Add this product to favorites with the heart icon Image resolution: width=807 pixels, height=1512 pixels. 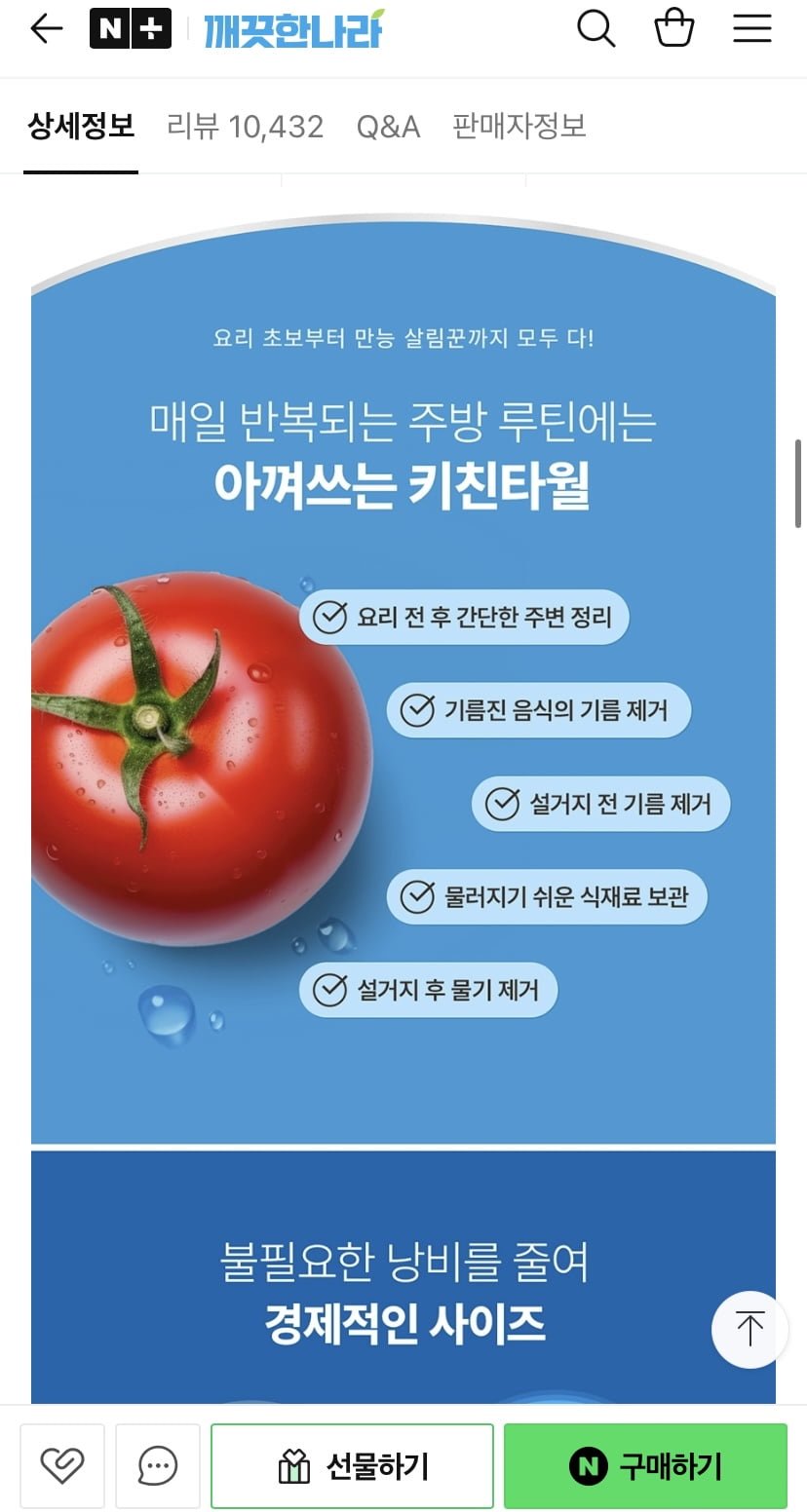[x=62, y=1465]
